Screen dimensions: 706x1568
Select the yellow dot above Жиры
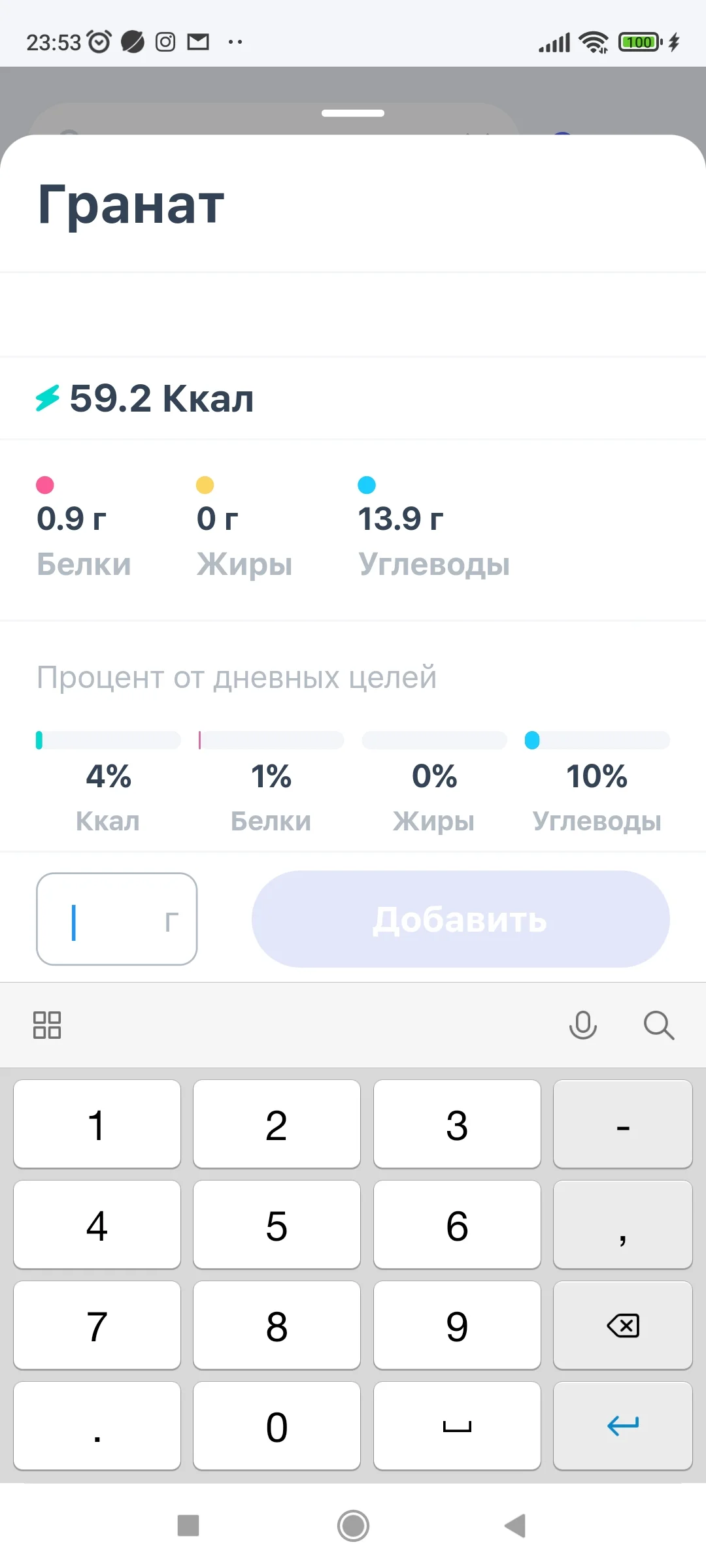[x=205, y=484]
